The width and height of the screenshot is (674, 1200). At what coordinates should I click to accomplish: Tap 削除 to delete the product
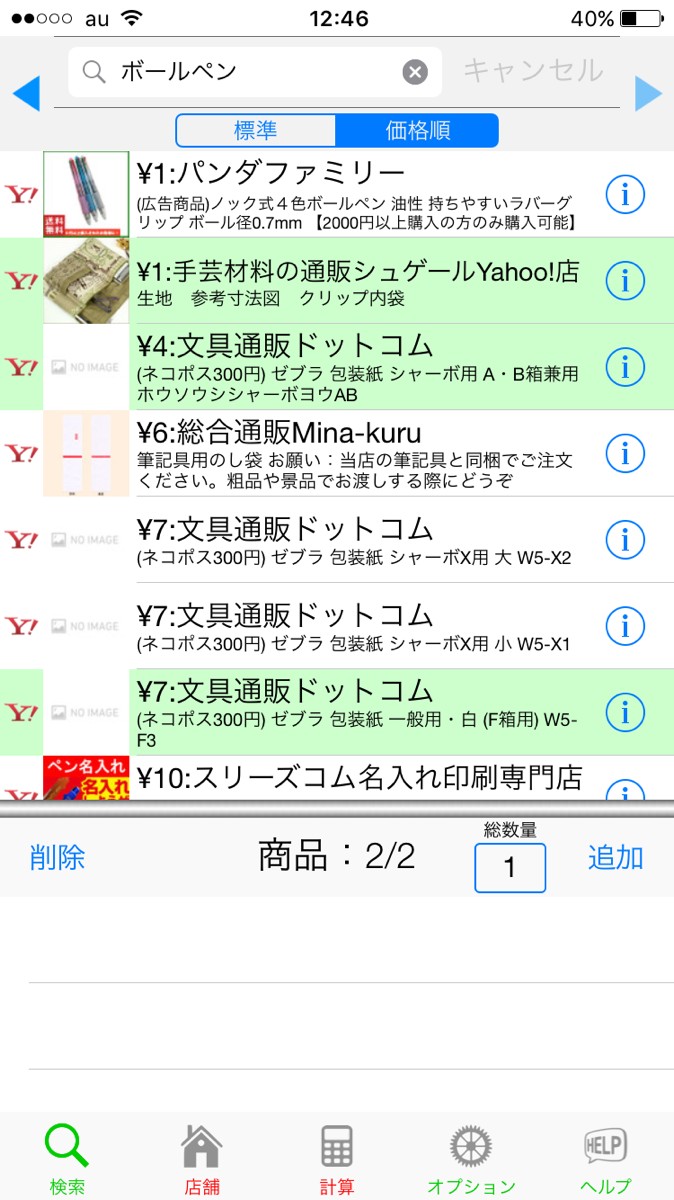point(57,857)
